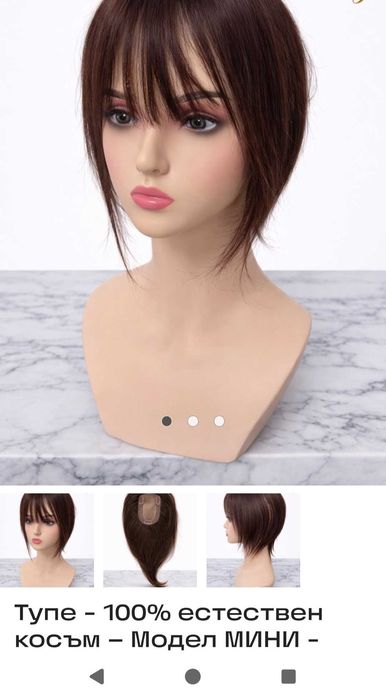Open the recent apps view
Screen dimensions: 386x699
click(x=288, y=676)
